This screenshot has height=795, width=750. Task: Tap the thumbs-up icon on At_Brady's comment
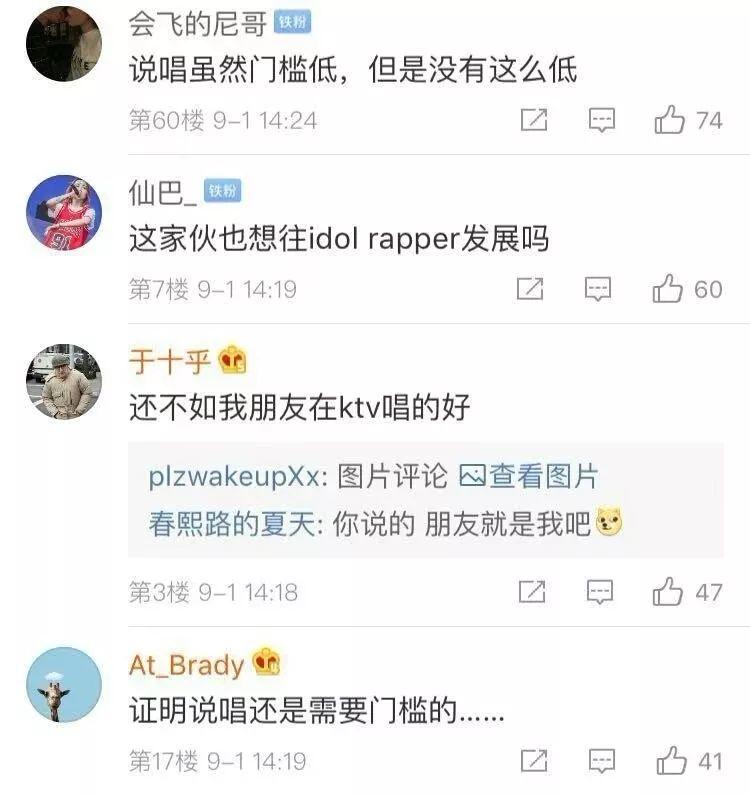(x=668, y=757)
